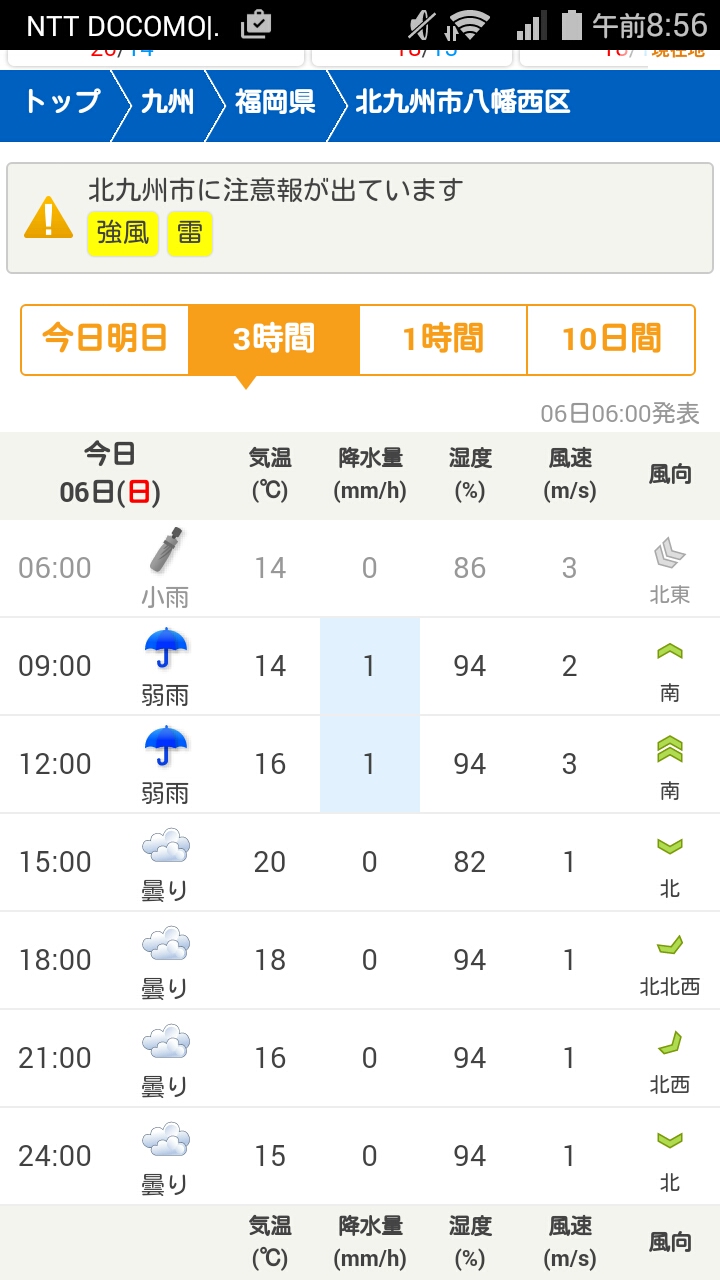View the 強風 advisory
Image resolution: width=720 pixels, height=1280 pixels.
pos(123,233)
